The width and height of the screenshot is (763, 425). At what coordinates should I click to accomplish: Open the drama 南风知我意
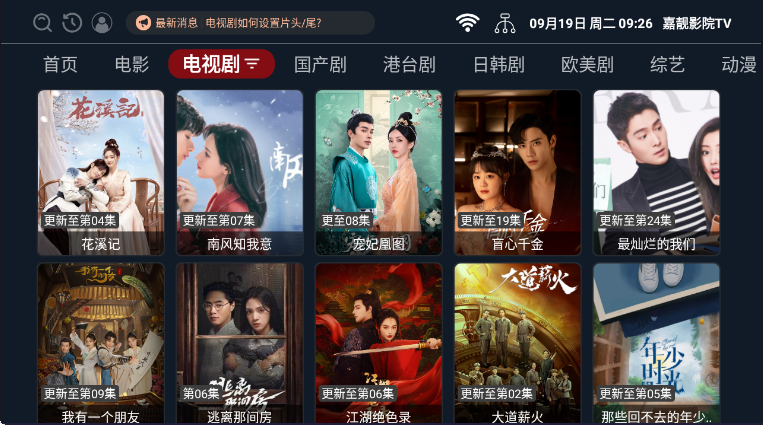[x=240, y=172]
